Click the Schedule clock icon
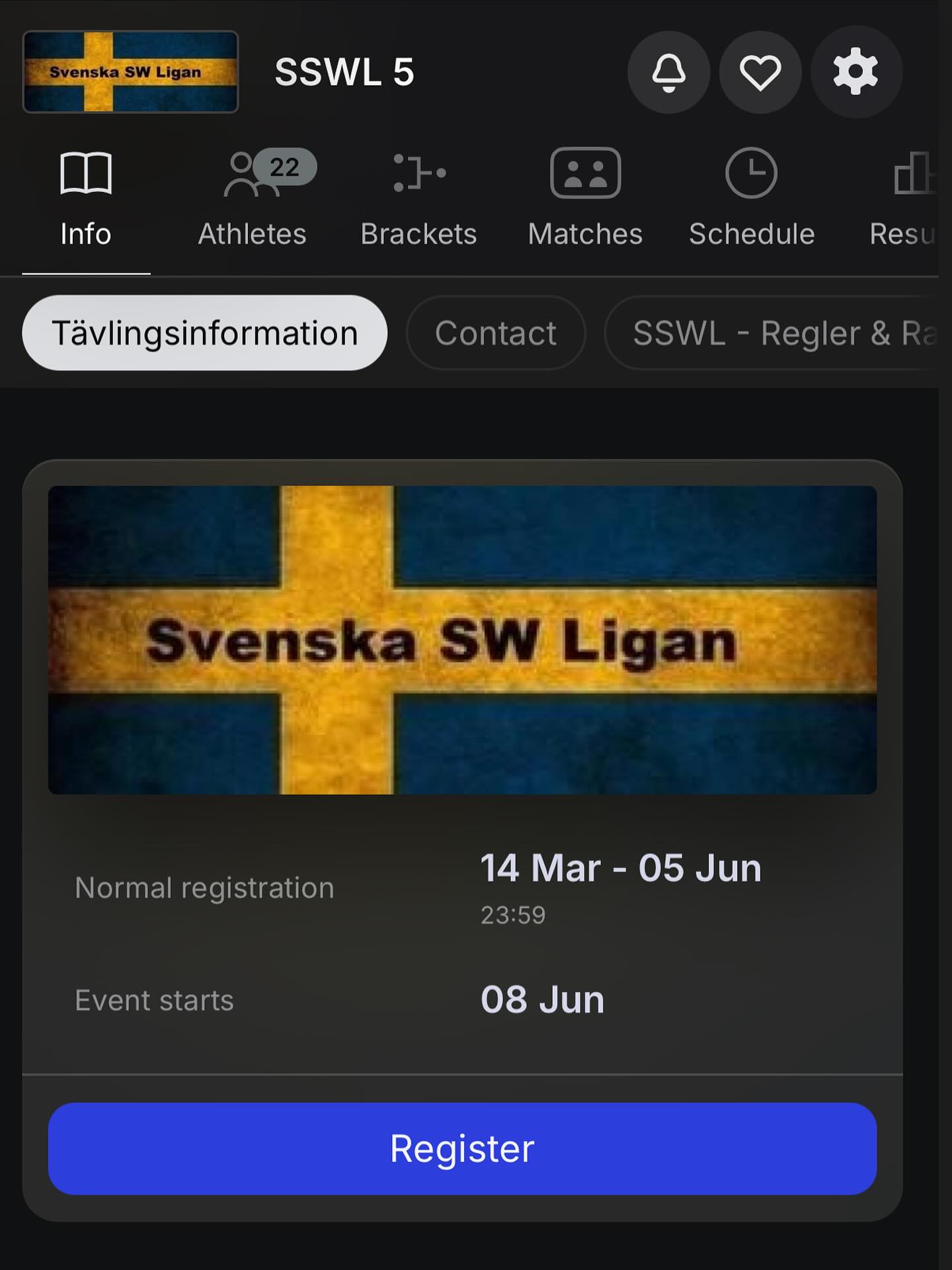This screenshot has width=952, height=1270. coord(752,174)
